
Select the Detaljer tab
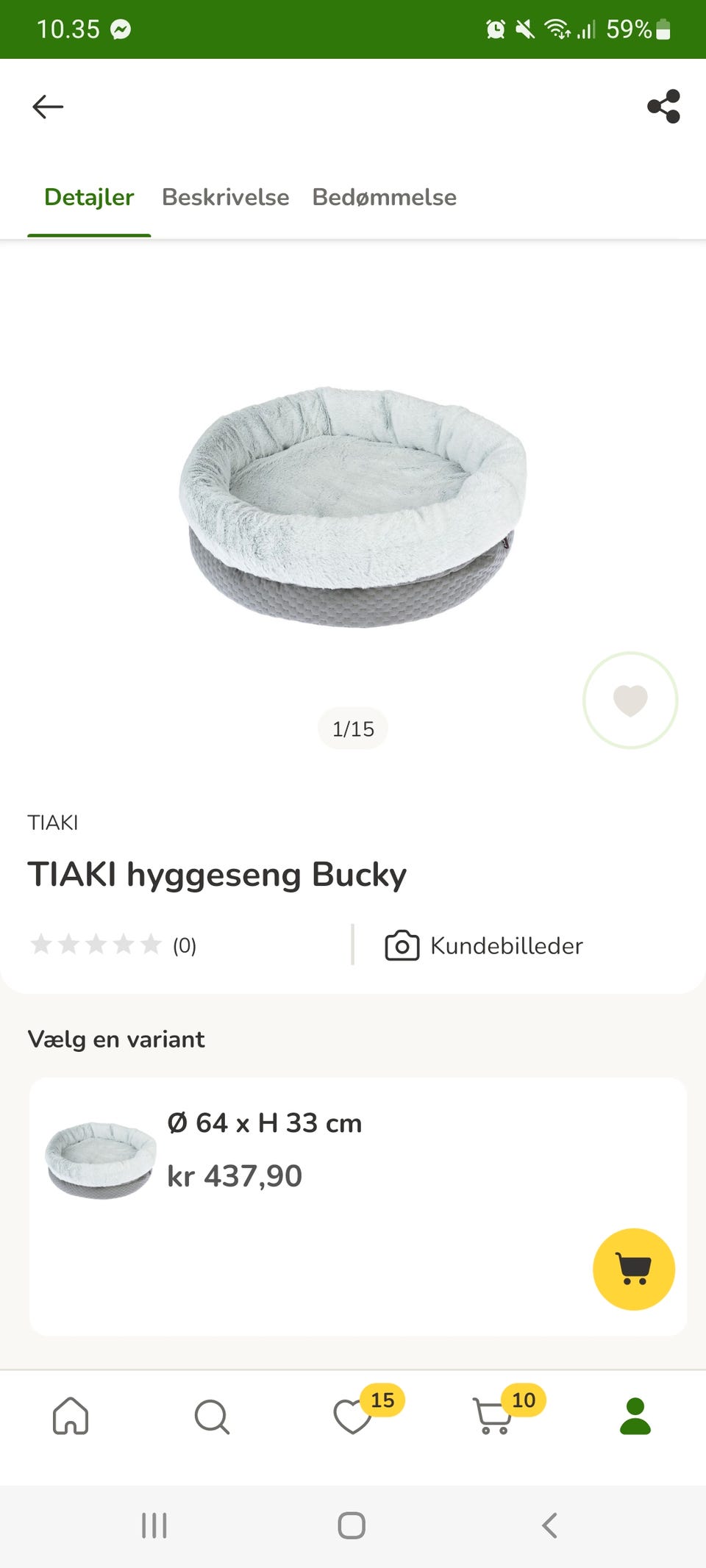coord(89,197)
